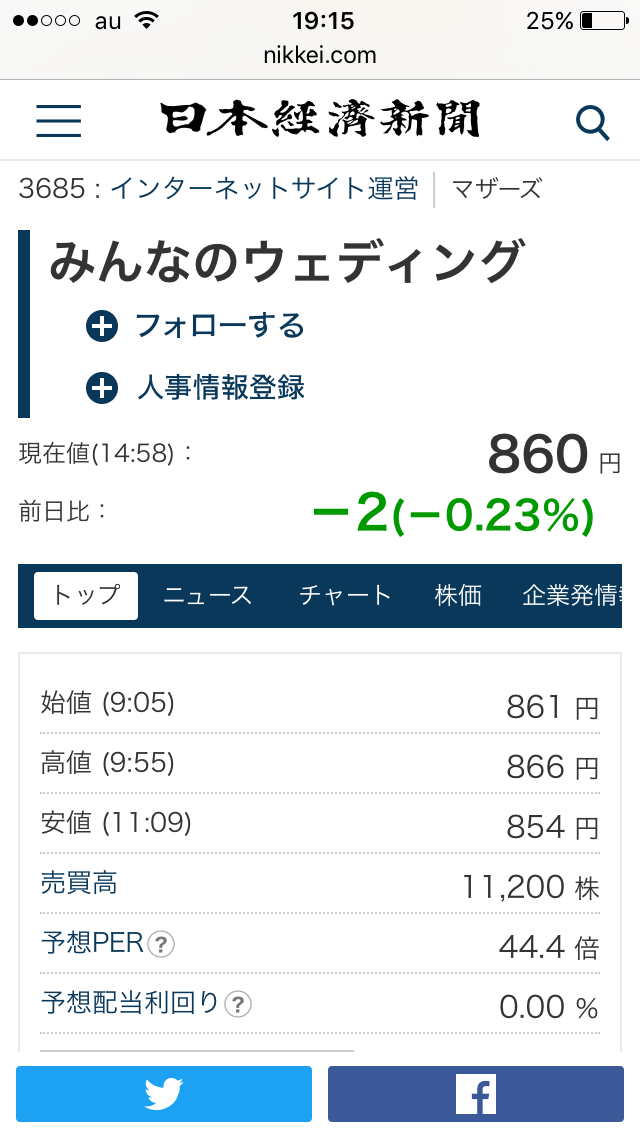Open the hamburger navigation menu

click(59, 121)
